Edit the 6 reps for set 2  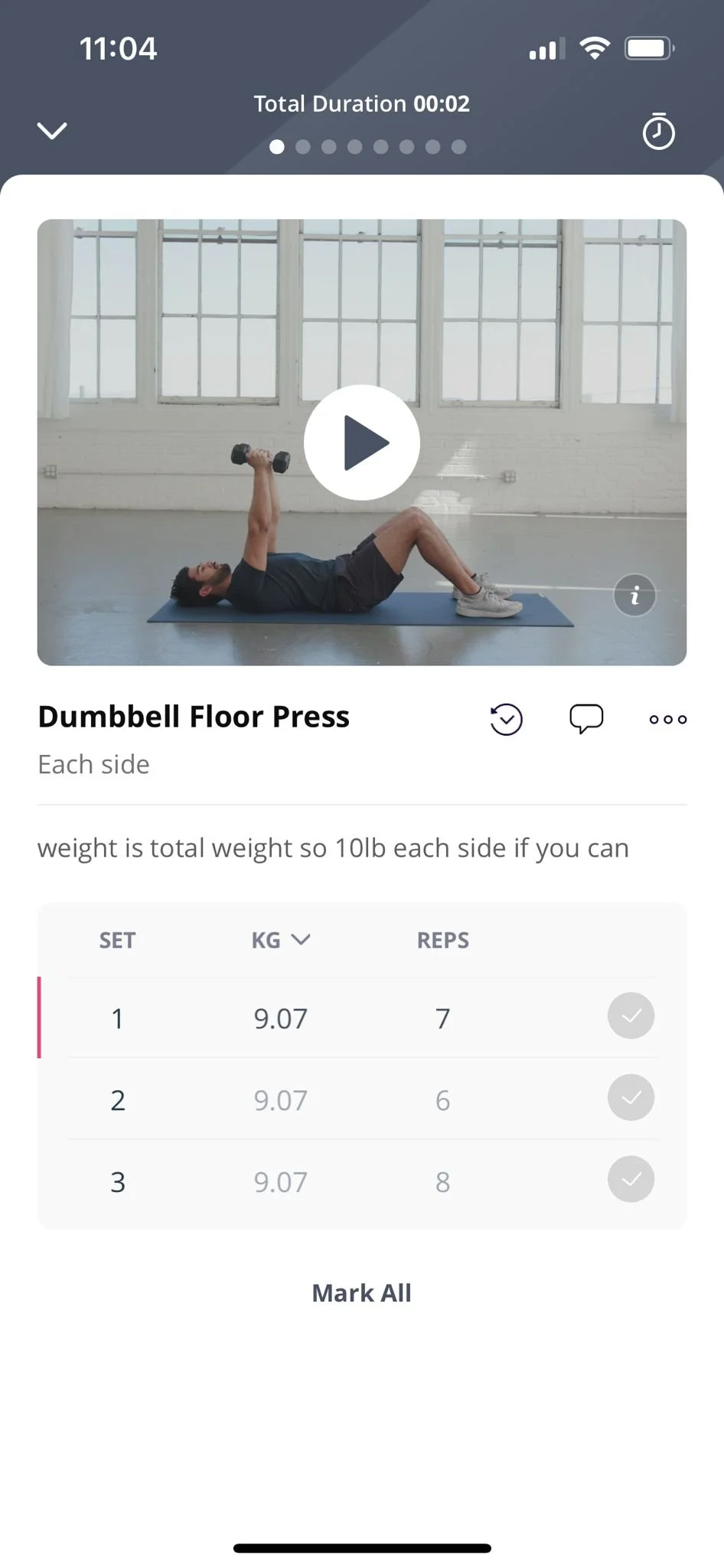click(x=442, y=1100)
